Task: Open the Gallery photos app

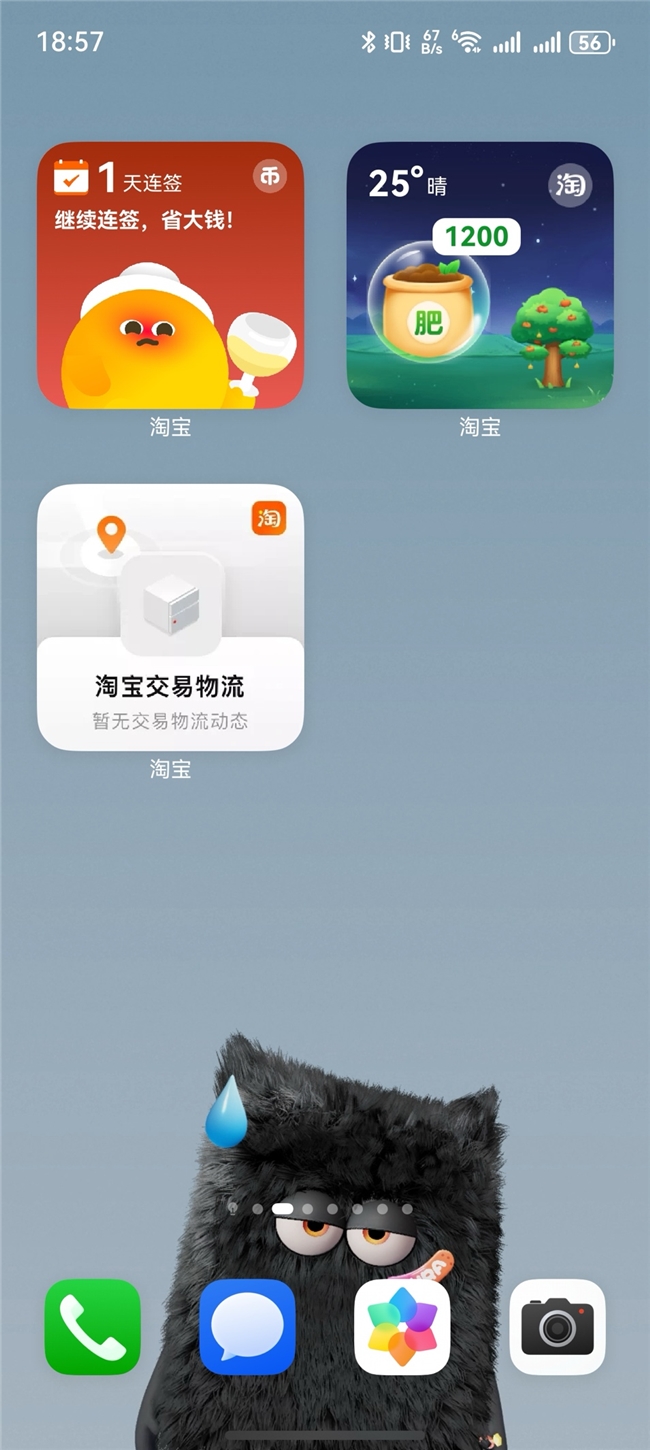Action: tap(402, 1326)
